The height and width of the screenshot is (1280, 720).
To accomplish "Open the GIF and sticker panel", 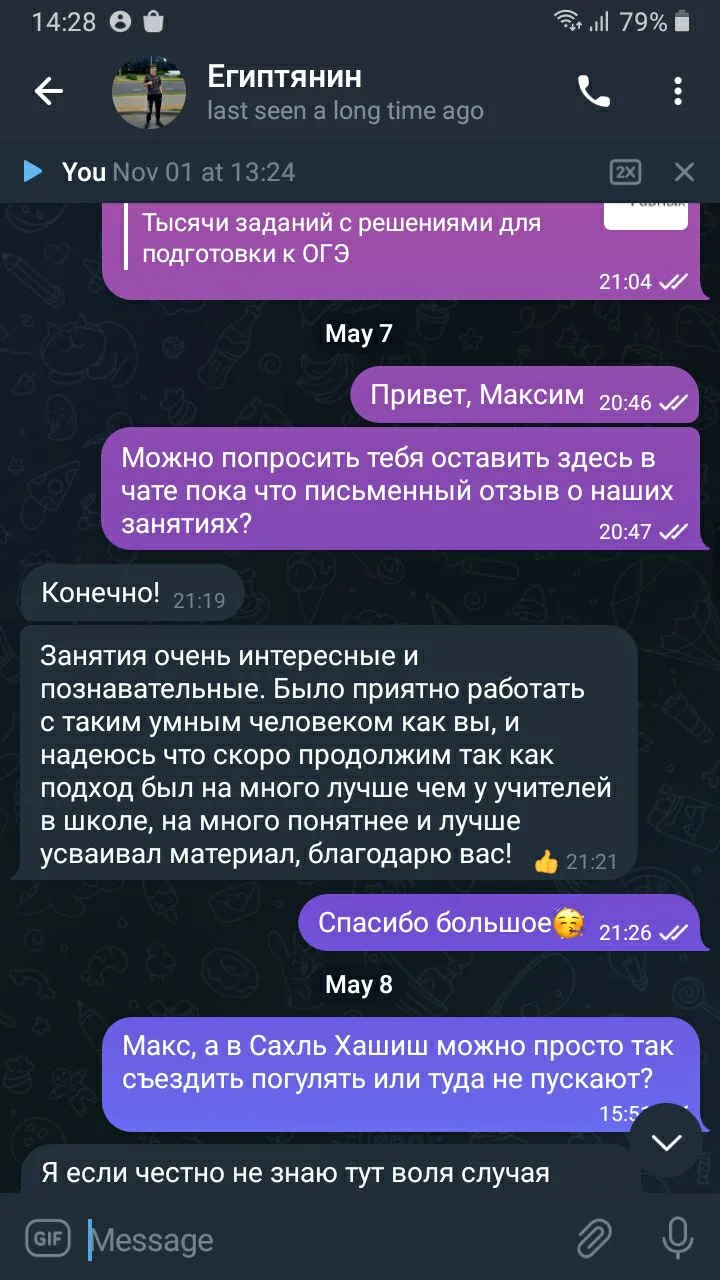I will 46,1239.
